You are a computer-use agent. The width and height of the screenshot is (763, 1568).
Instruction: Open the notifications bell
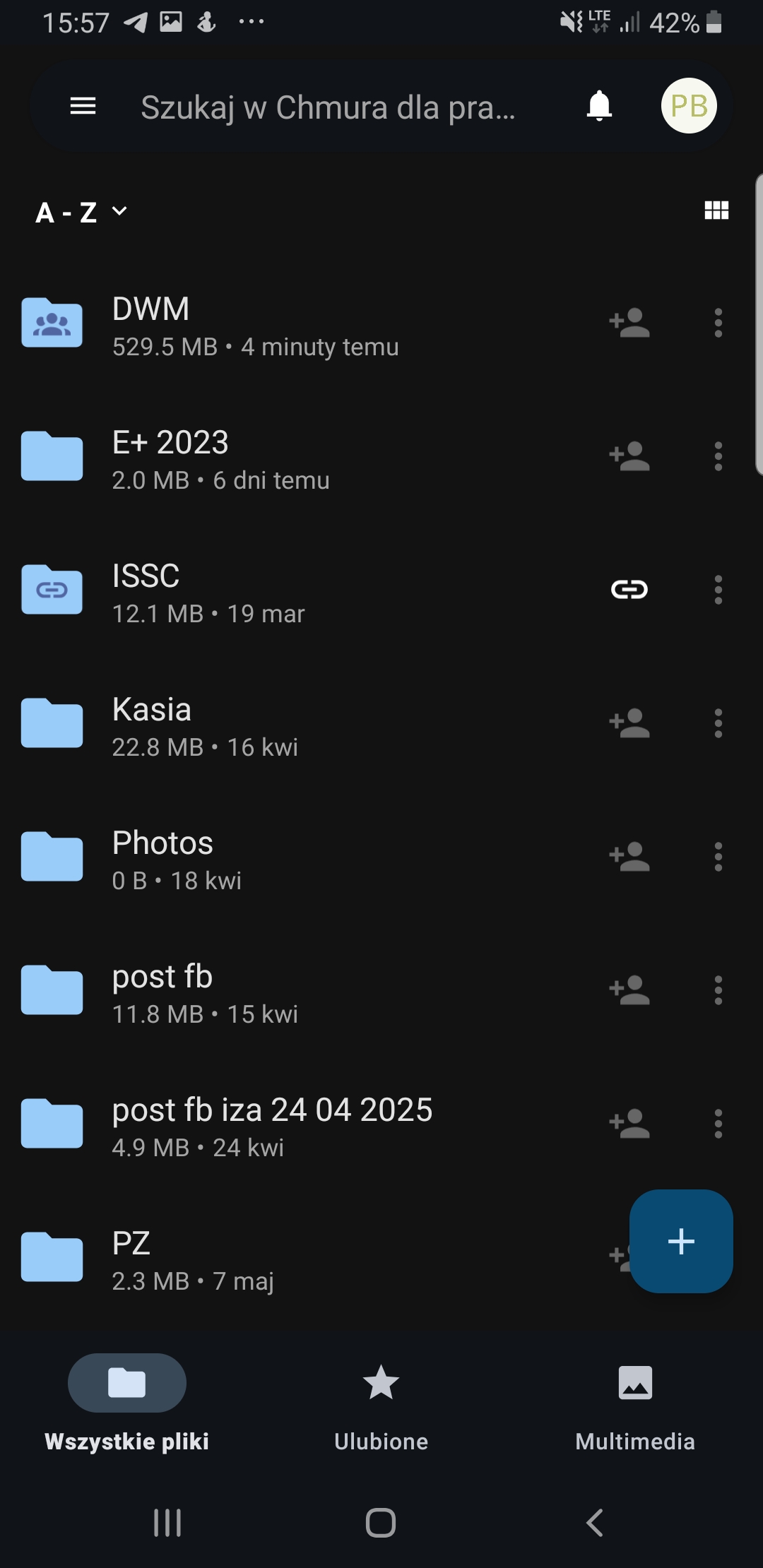pos(599,107)
